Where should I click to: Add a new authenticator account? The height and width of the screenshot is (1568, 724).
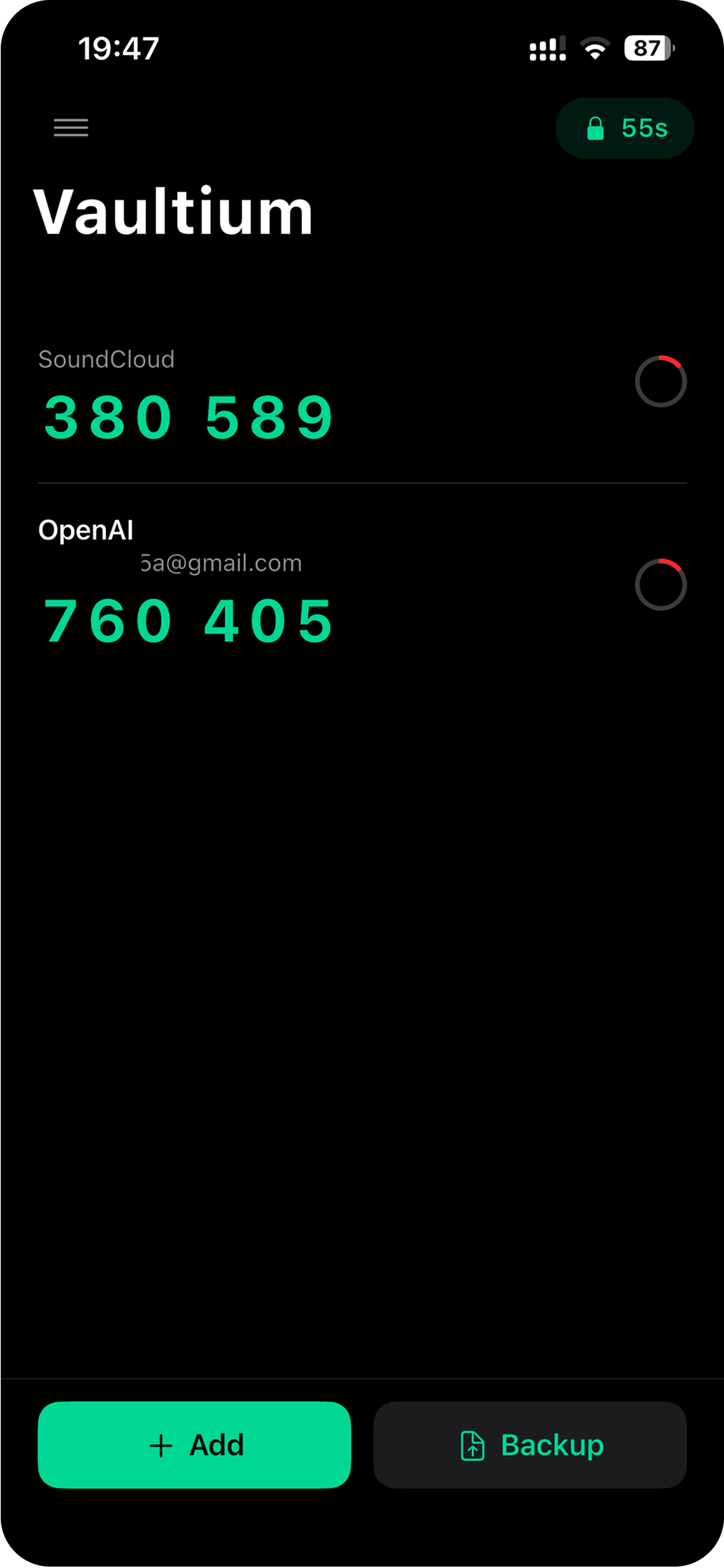pyautogui.click(x=195, y=1445)
